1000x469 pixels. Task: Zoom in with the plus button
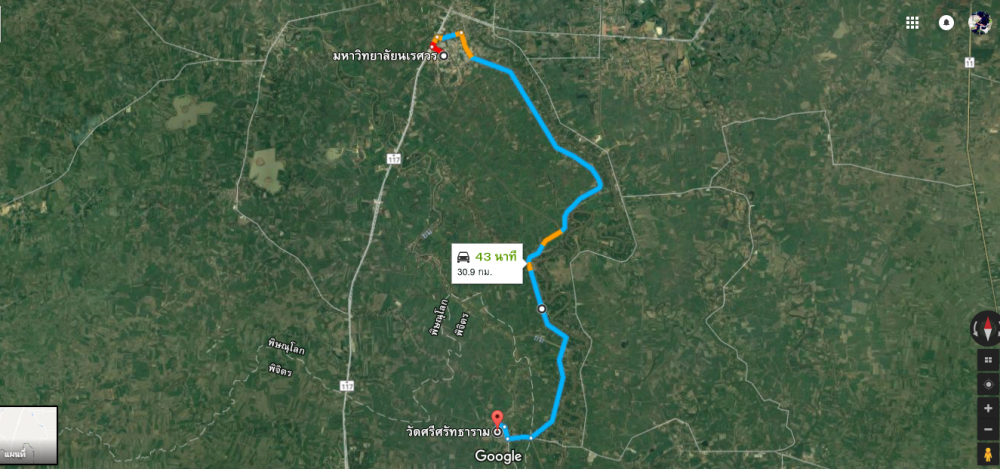coord(987,408)
